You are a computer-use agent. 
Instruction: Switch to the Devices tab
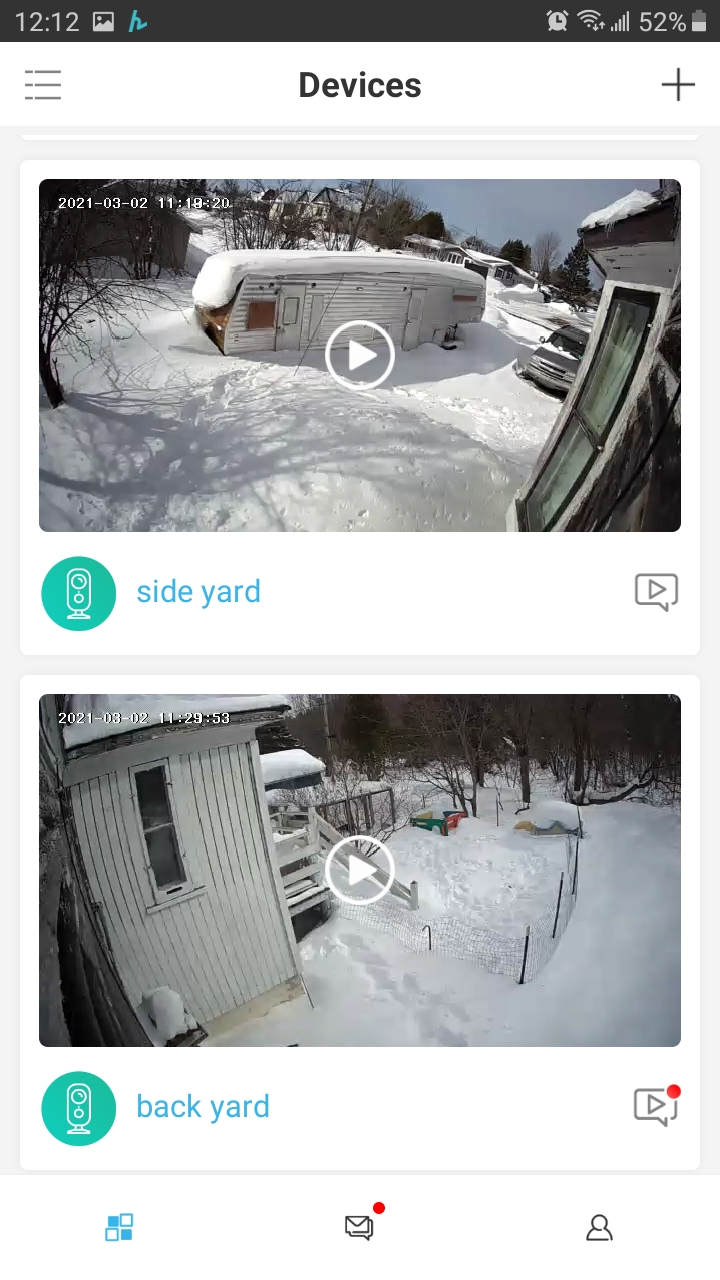tap(119, 1227)
